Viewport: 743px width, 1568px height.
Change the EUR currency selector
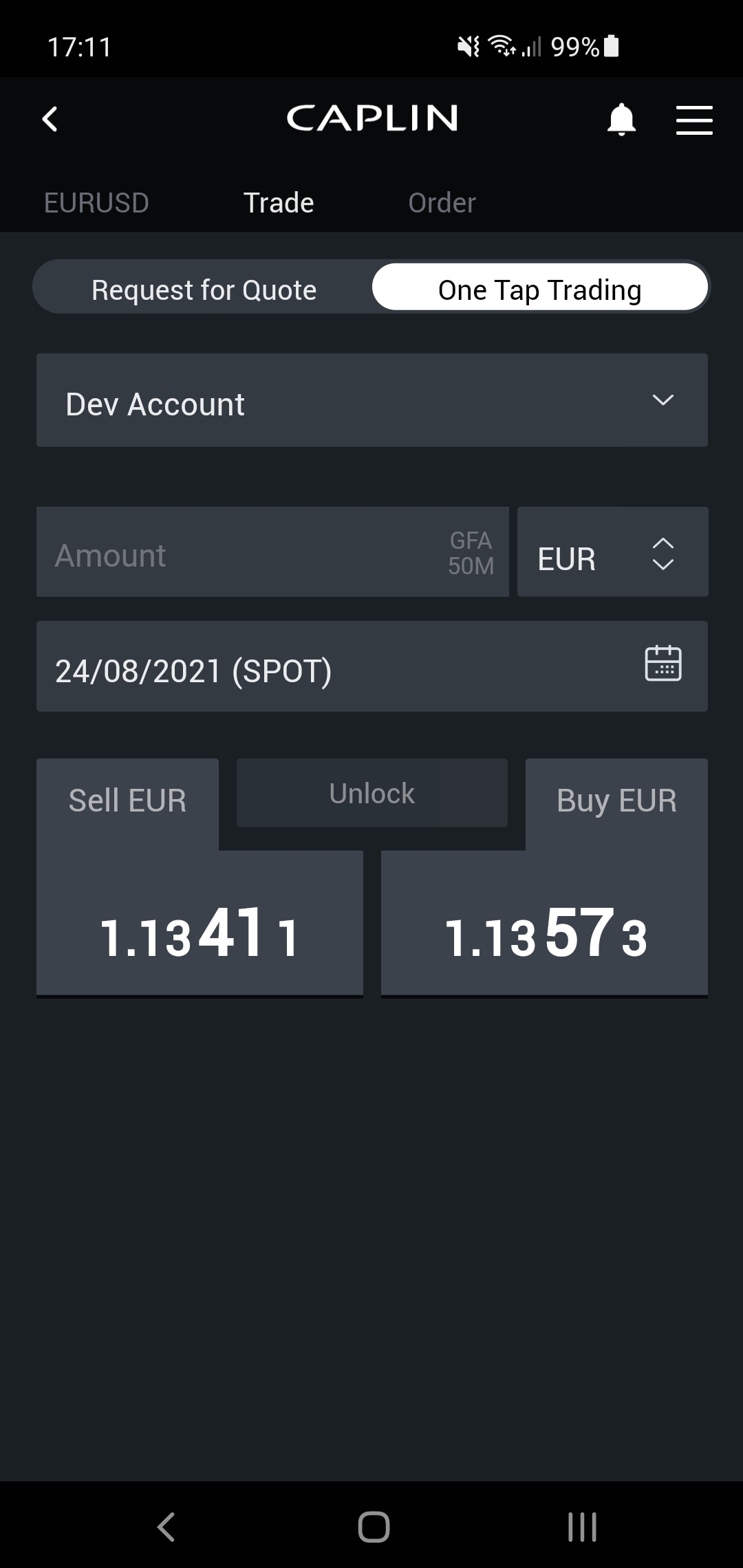pos(612,552)
